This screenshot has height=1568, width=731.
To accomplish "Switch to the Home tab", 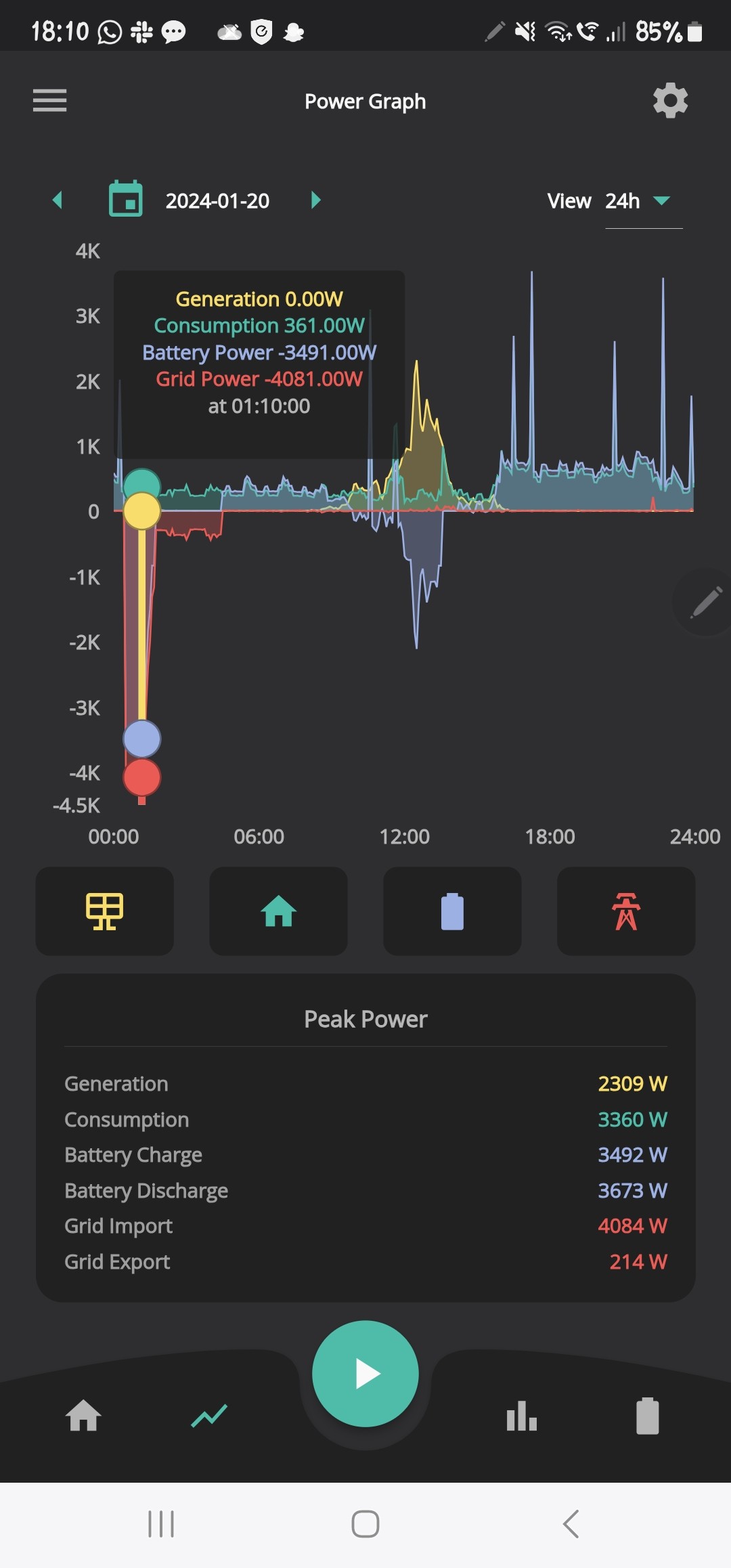I will click(x=83, y=1416).
